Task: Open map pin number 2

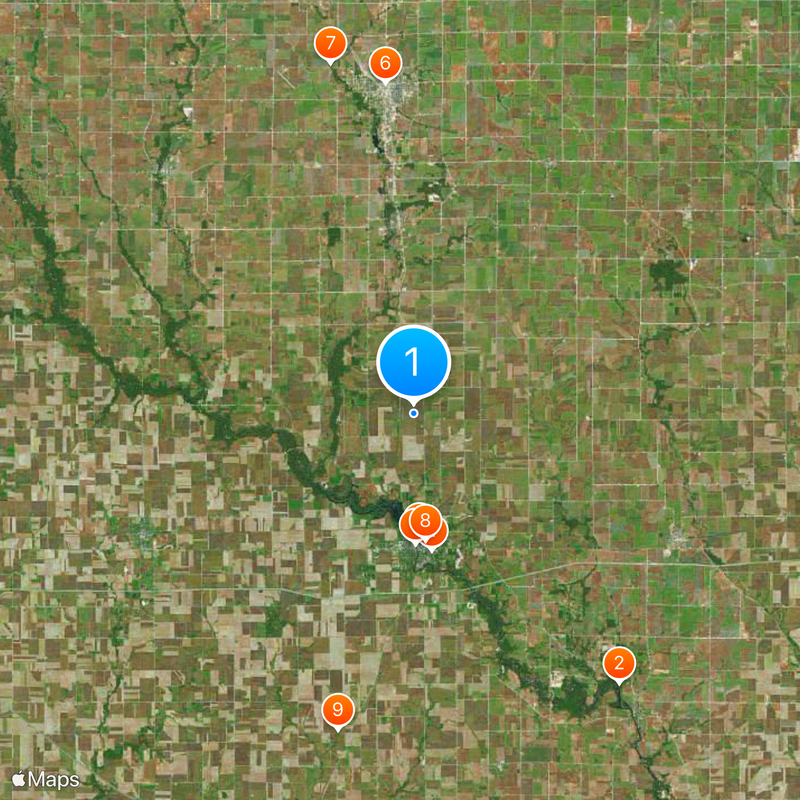Action: 619,662
